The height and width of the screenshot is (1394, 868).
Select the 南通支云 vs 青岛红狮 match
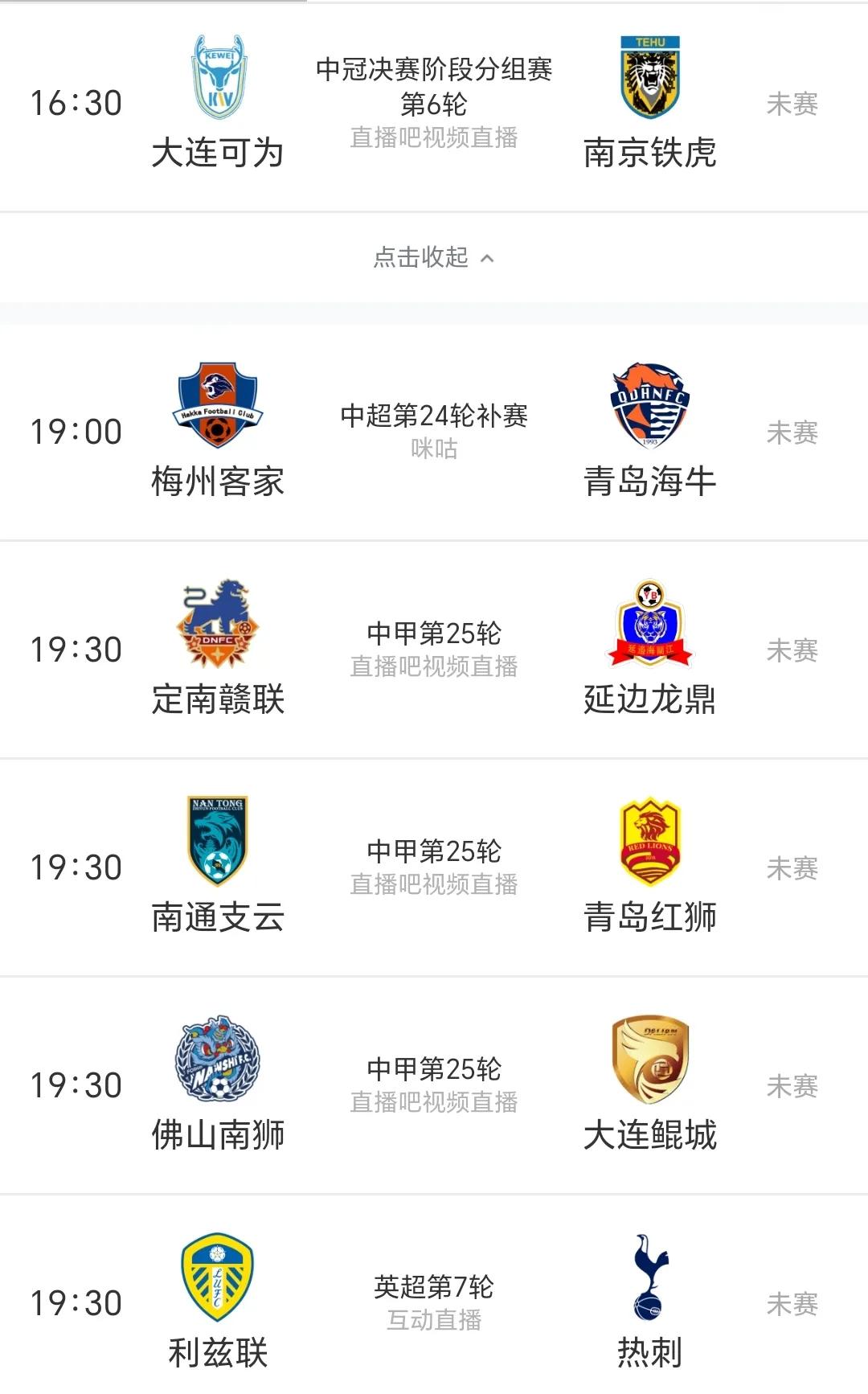[x=434, y=867]
